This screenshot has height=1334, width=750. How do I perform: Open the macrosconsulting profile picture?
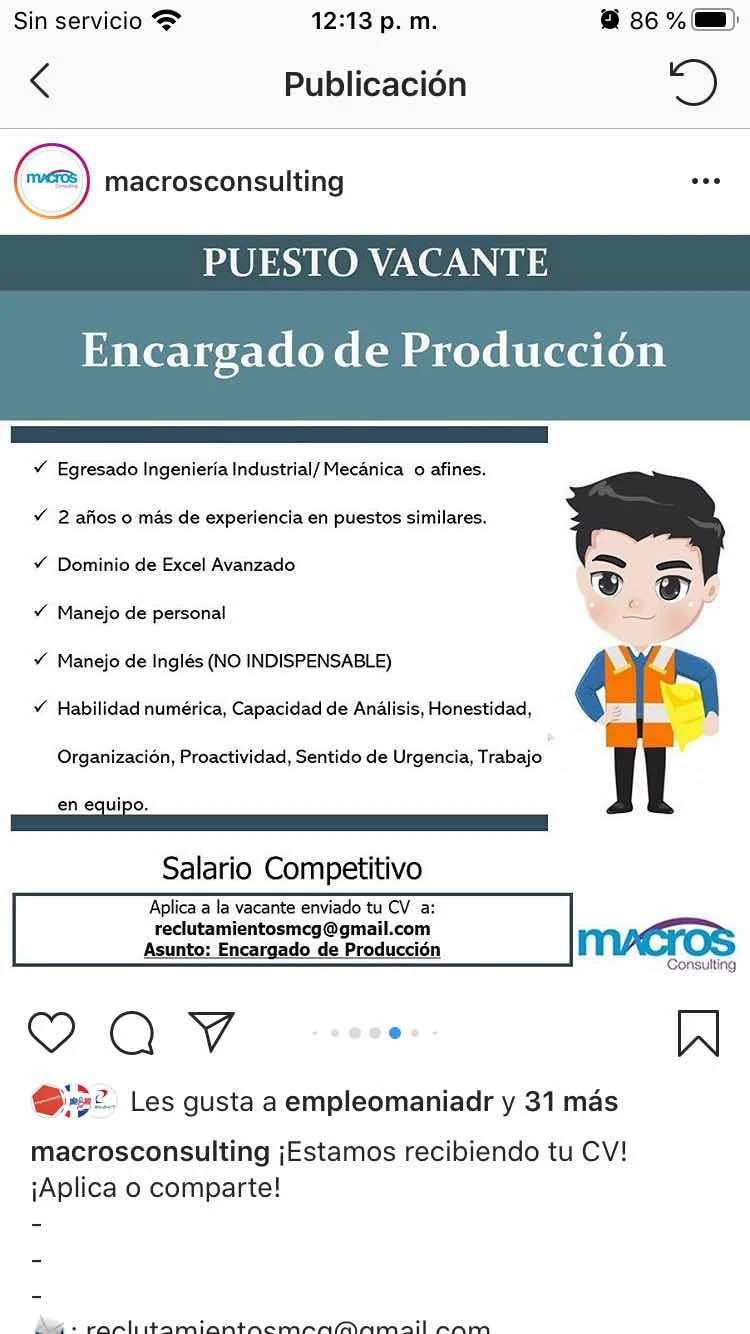click(x=52, y=181)
